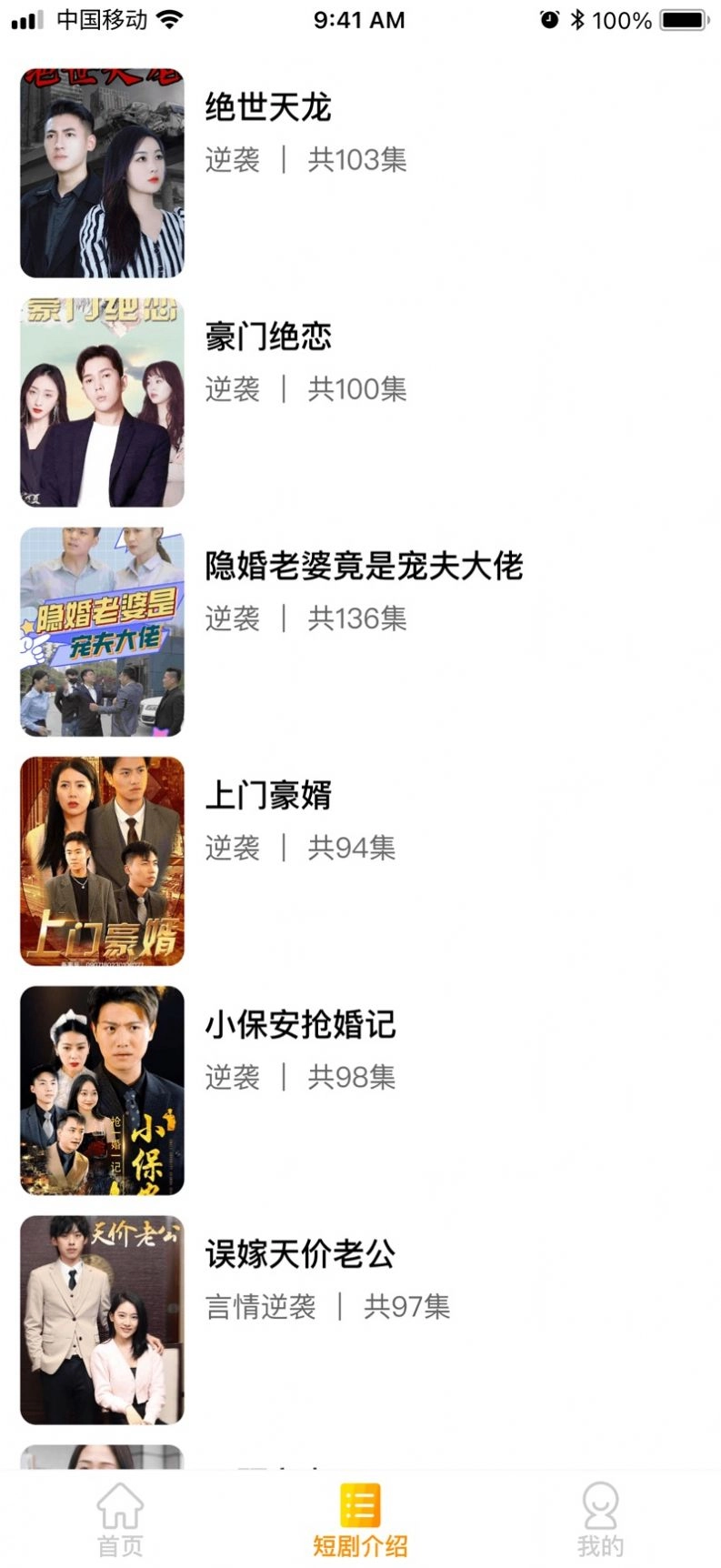The height and width of the screenshot is (1568, 721).
Task: Open 隐婚老婆竟是宠夫大佬 drama details
Action: [364, 567]
